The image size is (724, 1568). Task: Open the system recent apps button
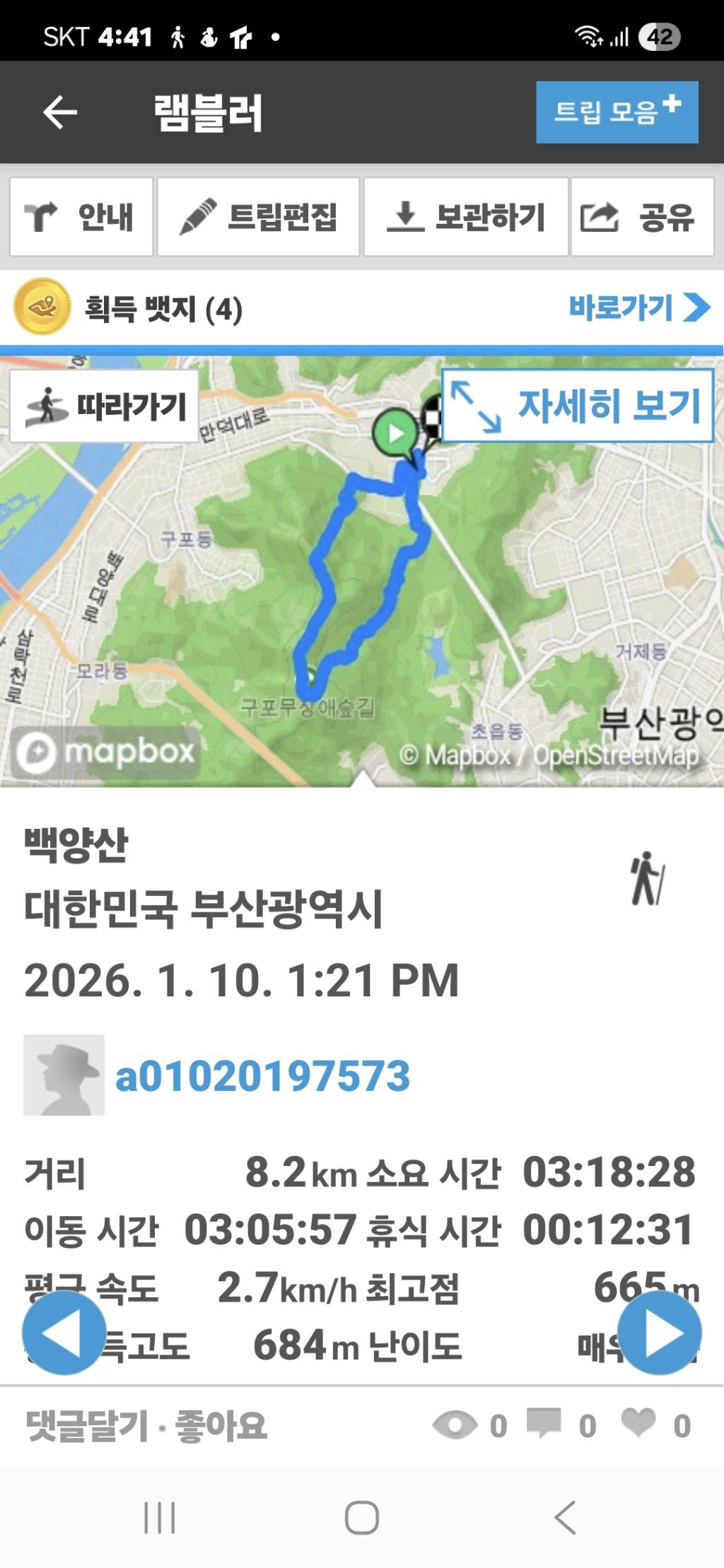coord(160,1517)
